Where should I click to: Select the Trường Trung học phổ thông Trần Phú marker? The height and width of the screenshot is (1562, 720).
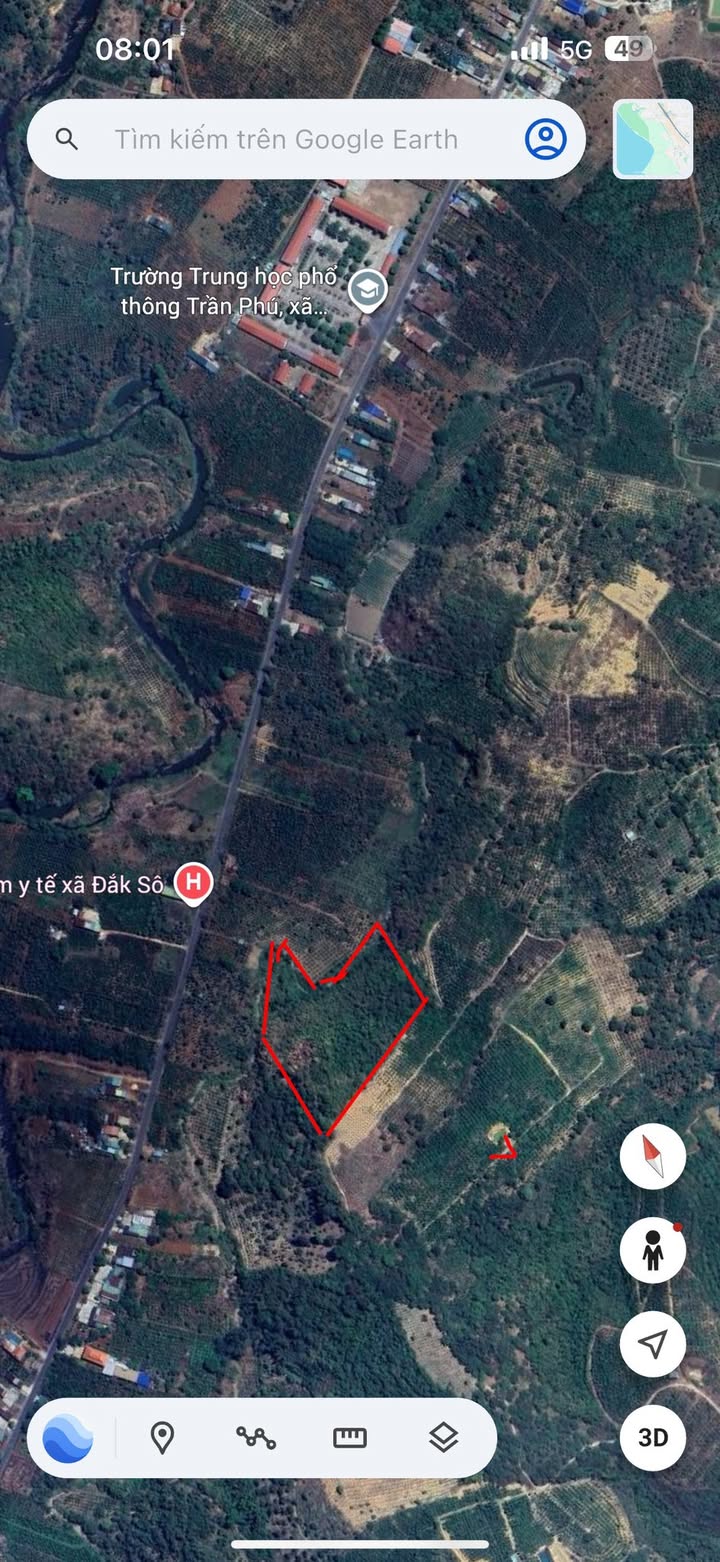[x=367, y=291]
